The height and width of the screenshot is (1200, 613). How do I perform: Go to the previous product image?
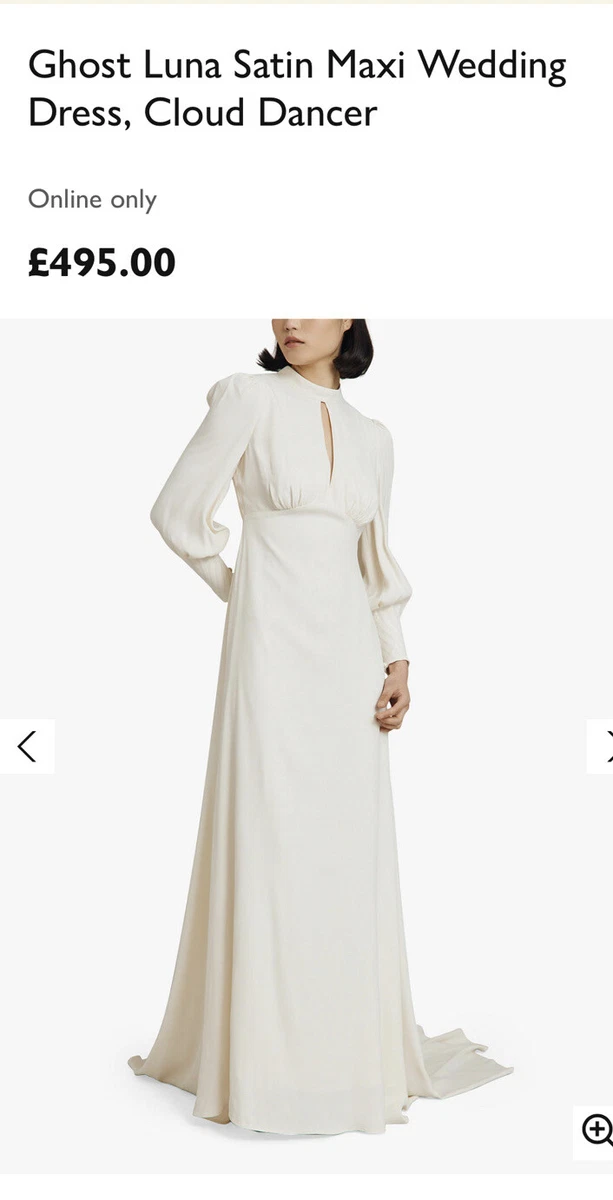27,746
